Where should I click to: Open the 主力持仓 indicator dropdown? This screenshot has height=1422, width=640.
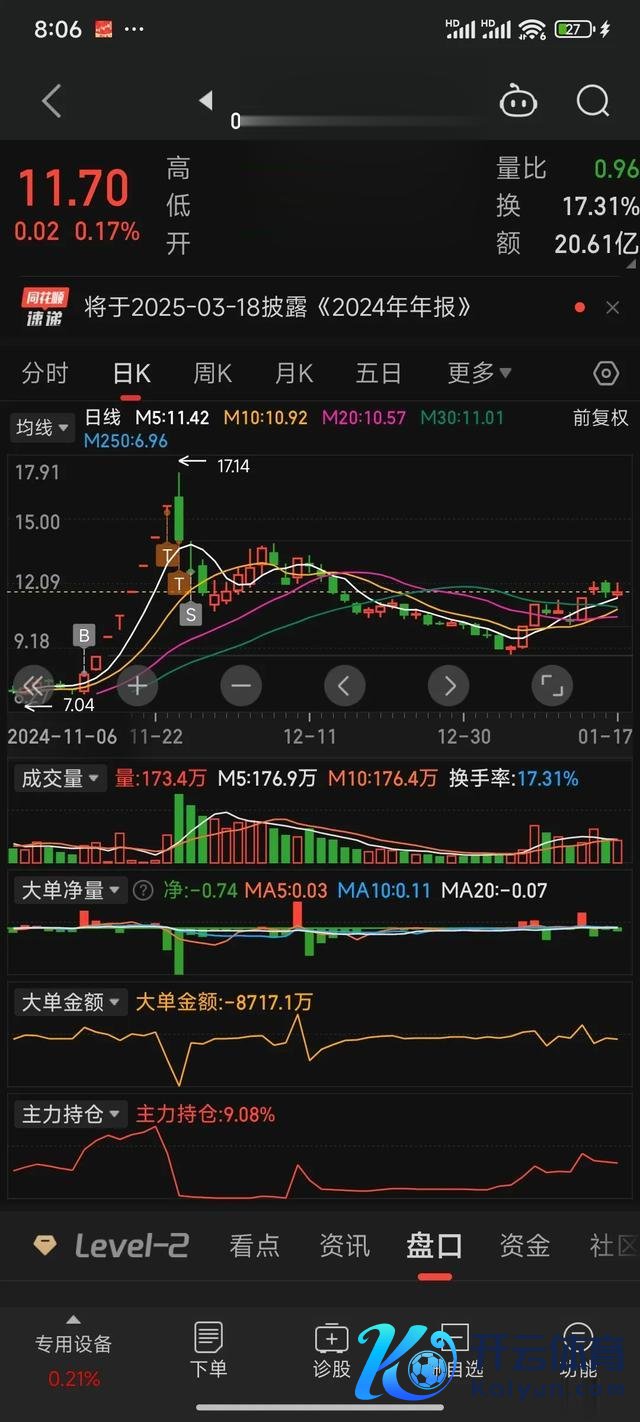coord(71,1114)
